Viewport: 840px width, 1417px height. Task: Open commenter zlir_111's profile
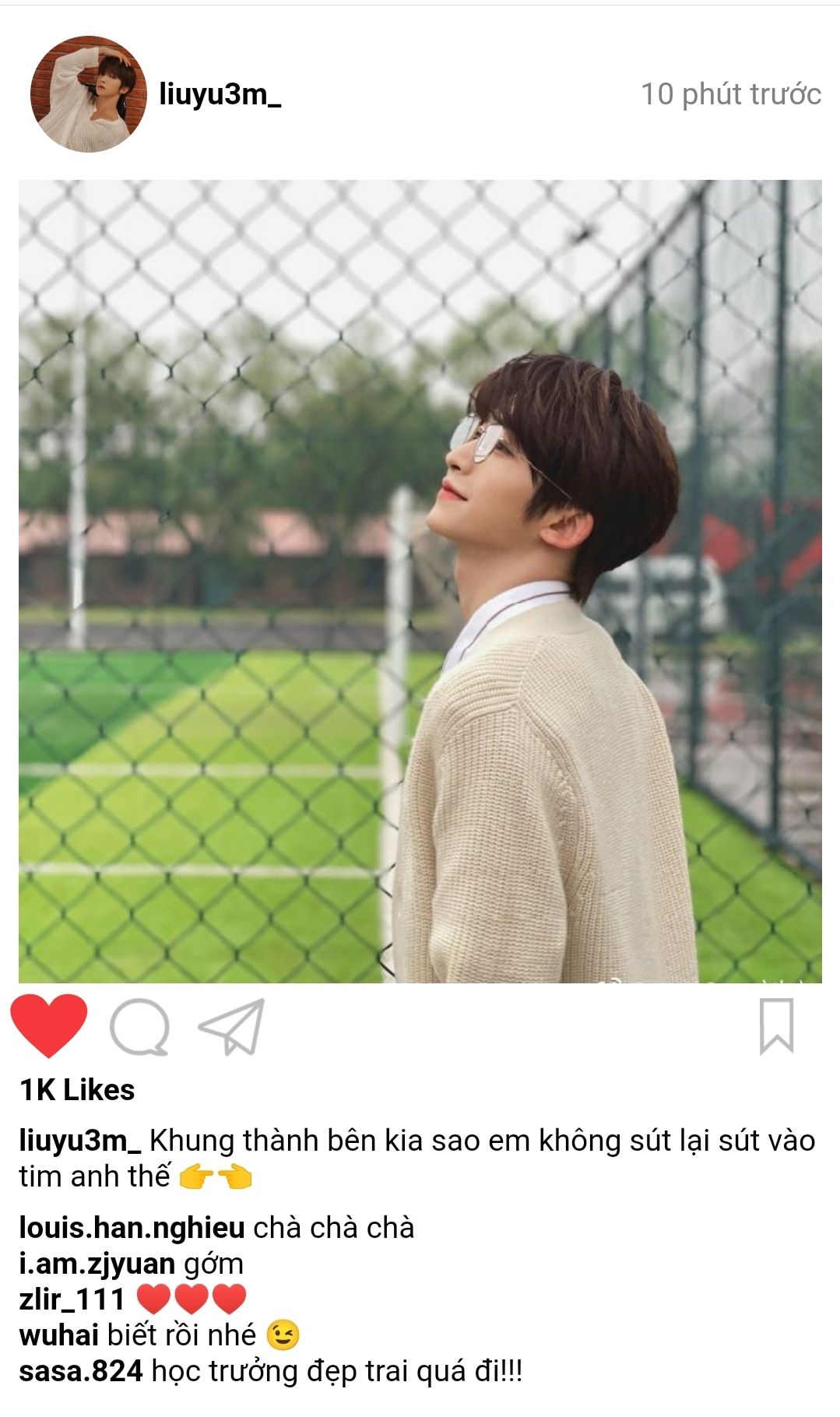click(72, 1299)
